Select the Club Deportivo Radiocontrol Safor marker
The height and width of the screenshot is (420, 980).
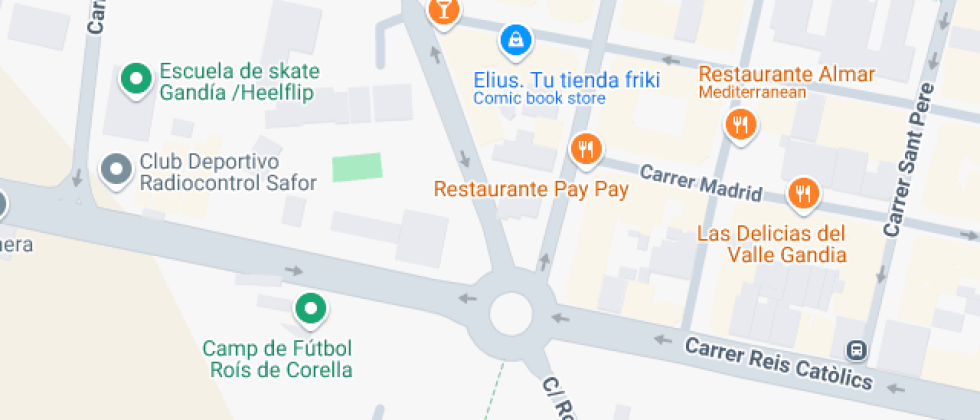click(116, 170)
